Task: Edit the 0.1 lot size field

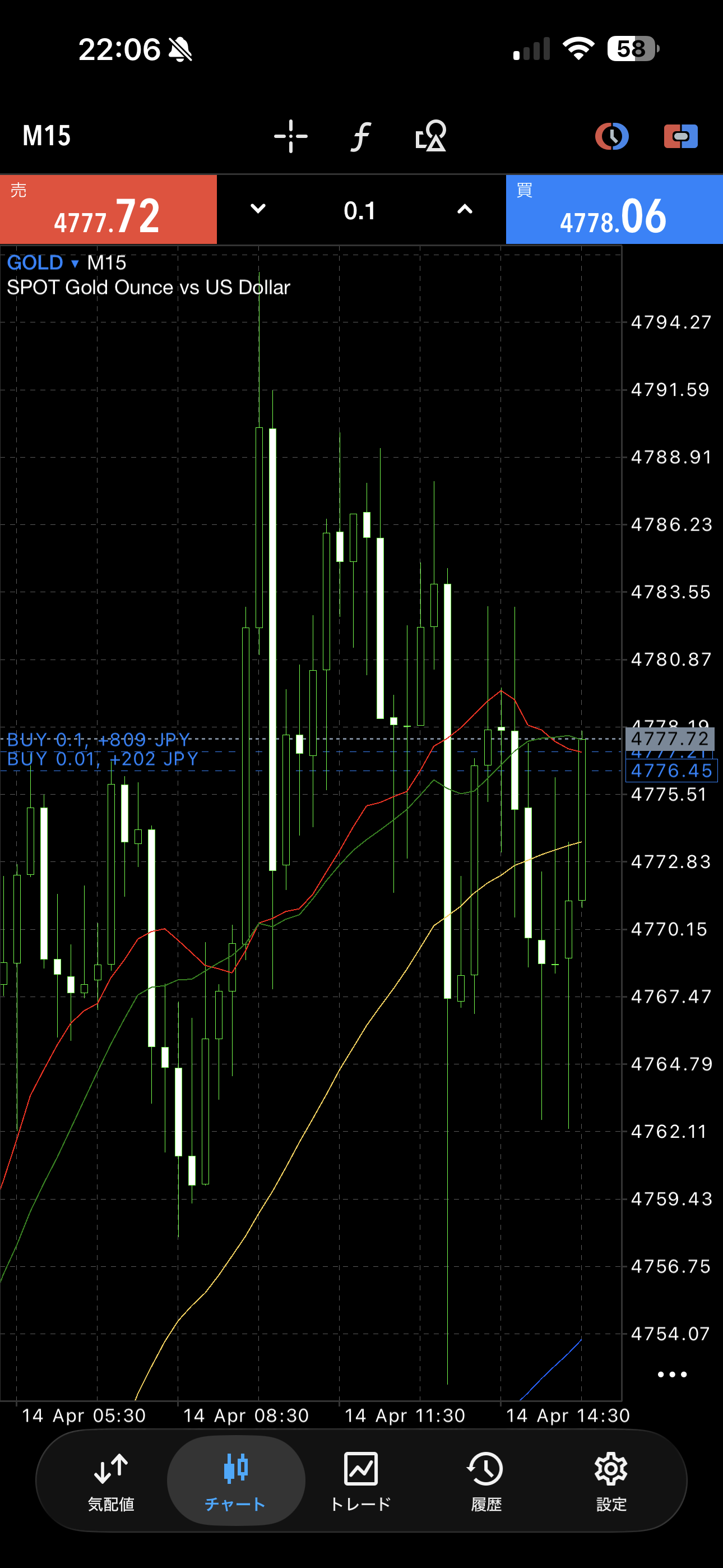Action: [360, 211]
